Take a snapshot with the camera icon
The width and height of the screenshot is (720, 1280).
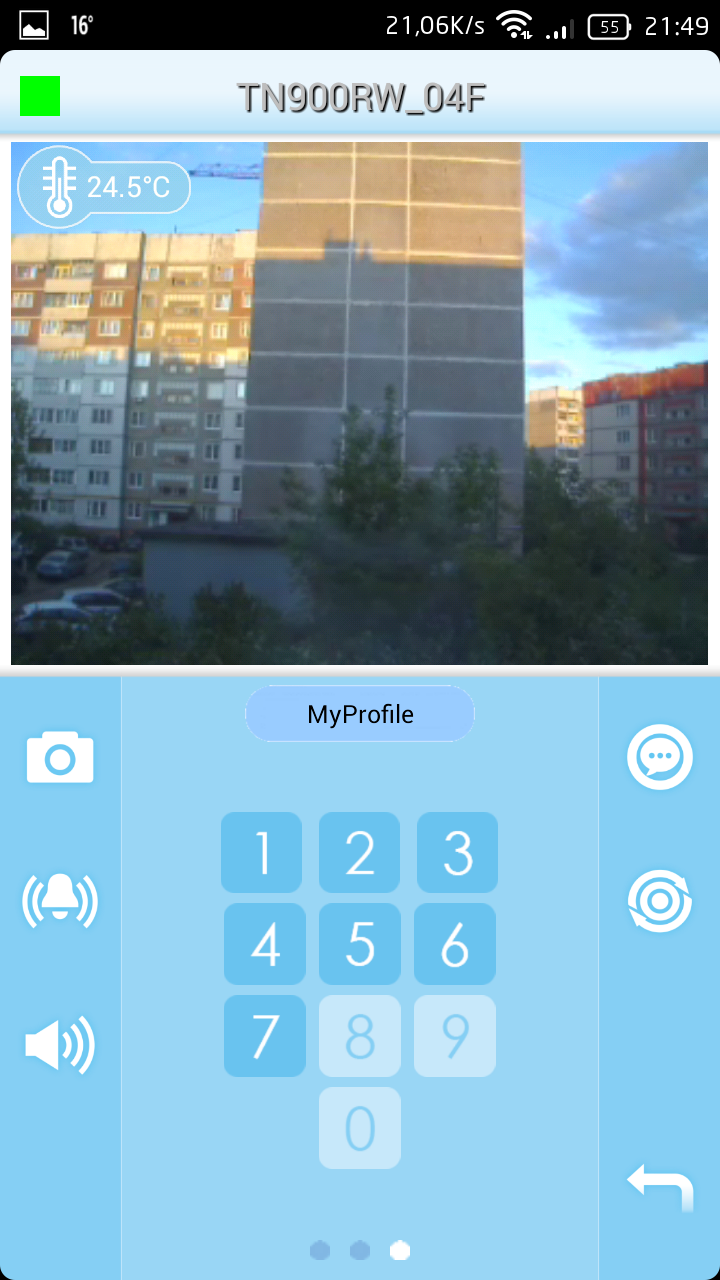point(60,758)
